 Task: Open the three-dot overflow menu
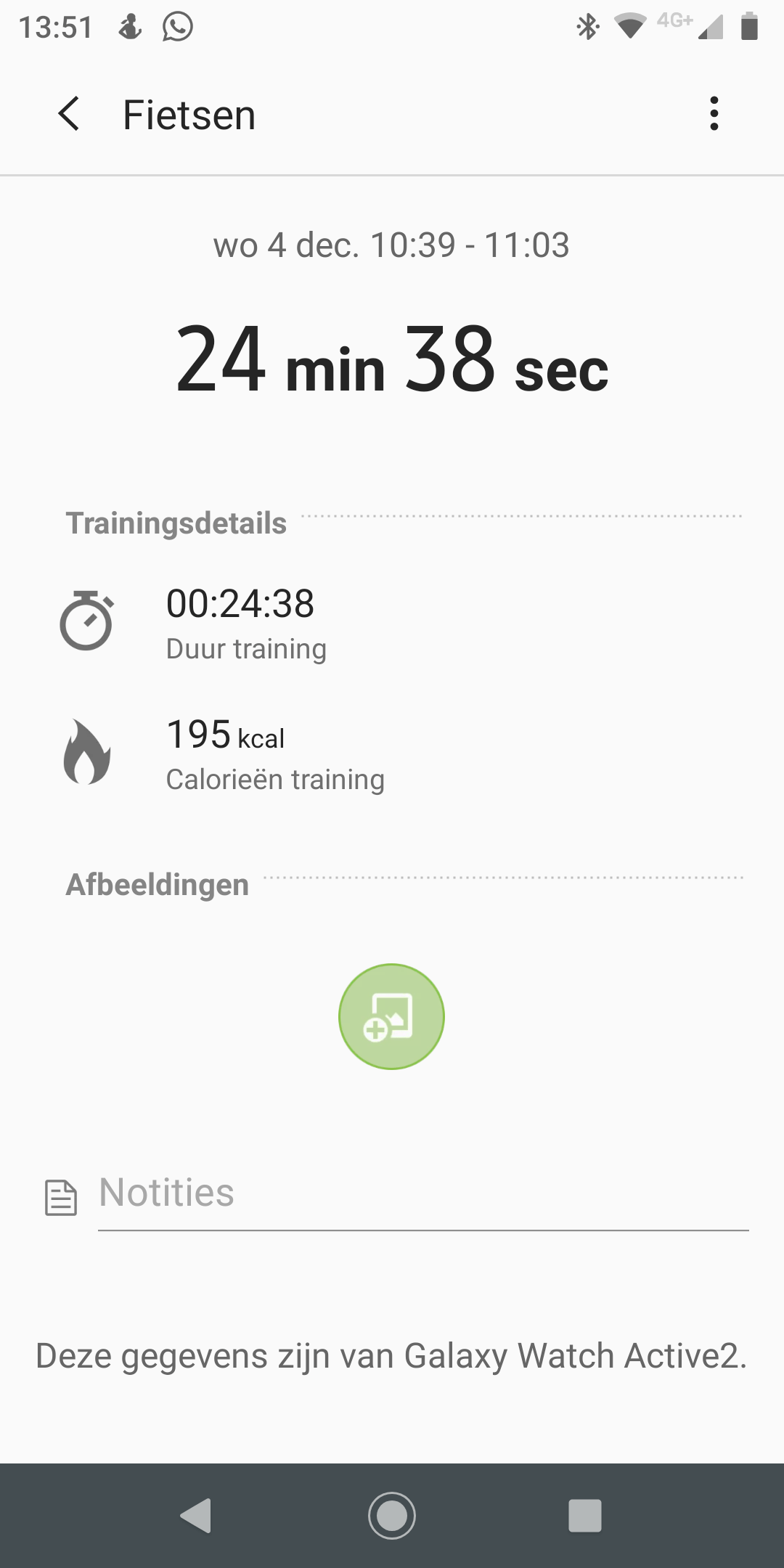[x=714, y=114]
